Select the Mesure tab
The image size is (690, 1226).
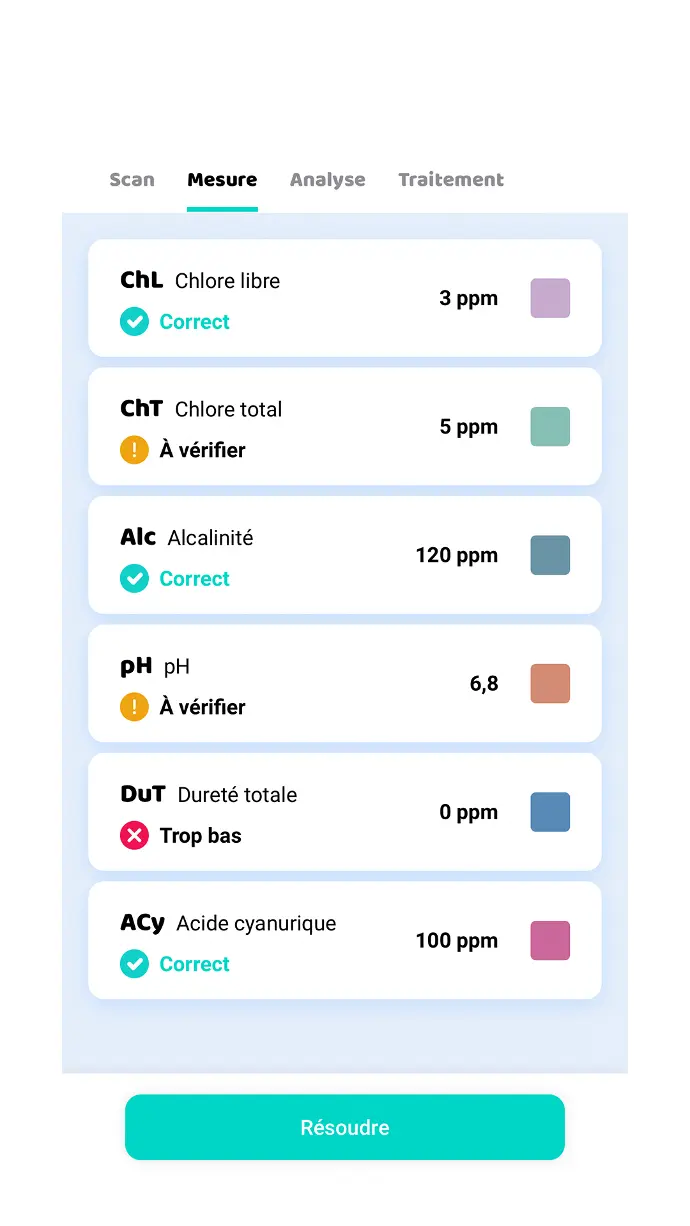coord(222,180)
